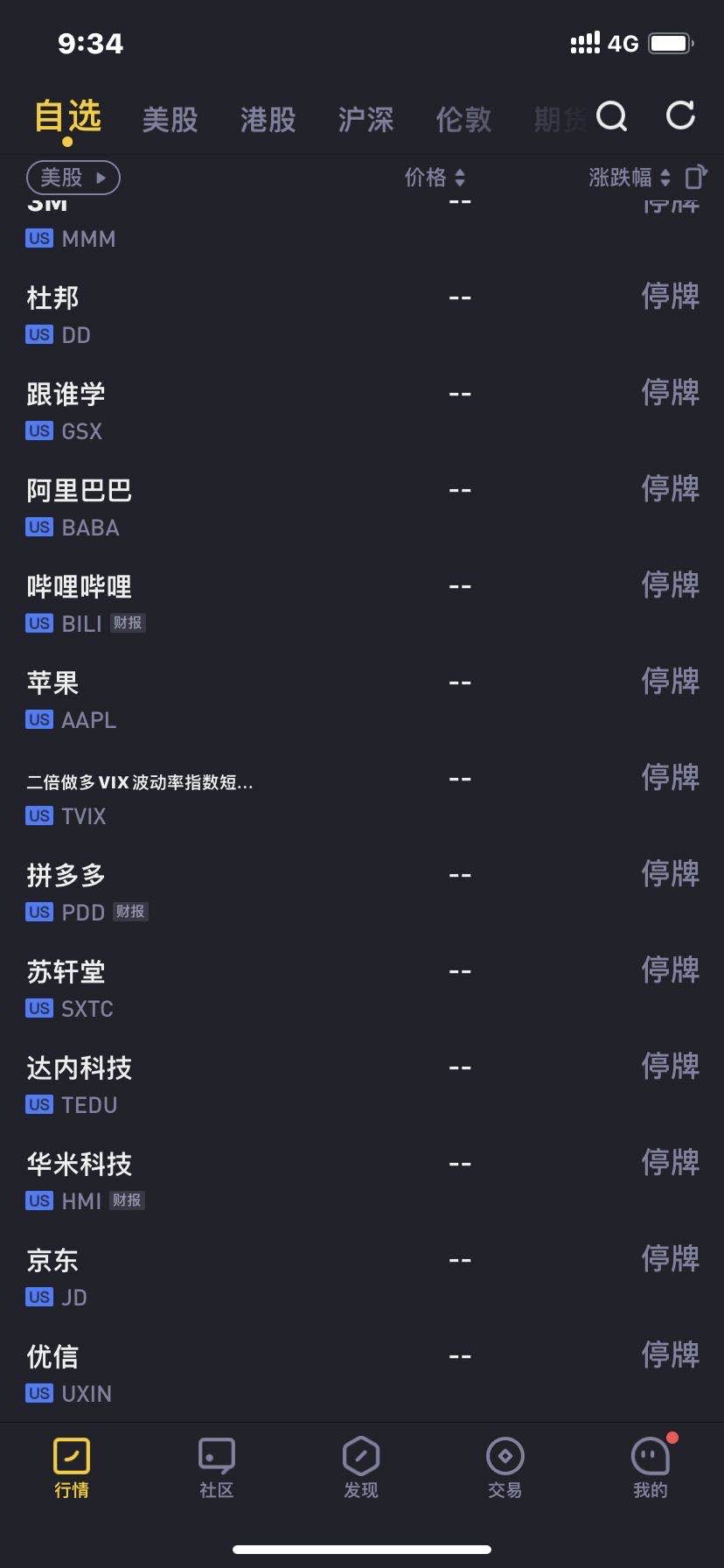
Task: Tap the layout icon beside 涨跌幅
Action: pyautogui.click(x=696, y=178)
